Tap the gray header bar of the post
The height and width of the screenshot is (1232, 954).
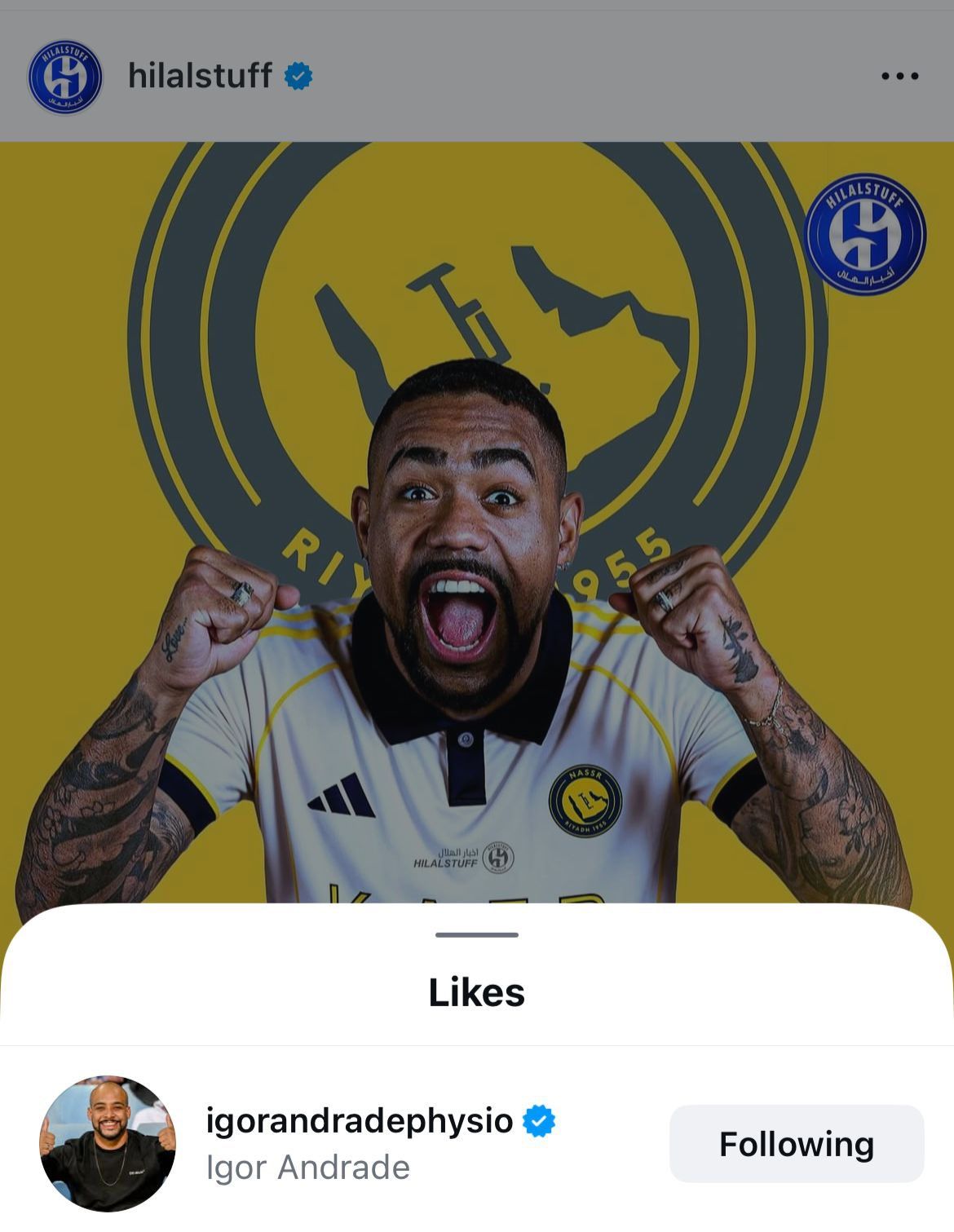point(571,74)
